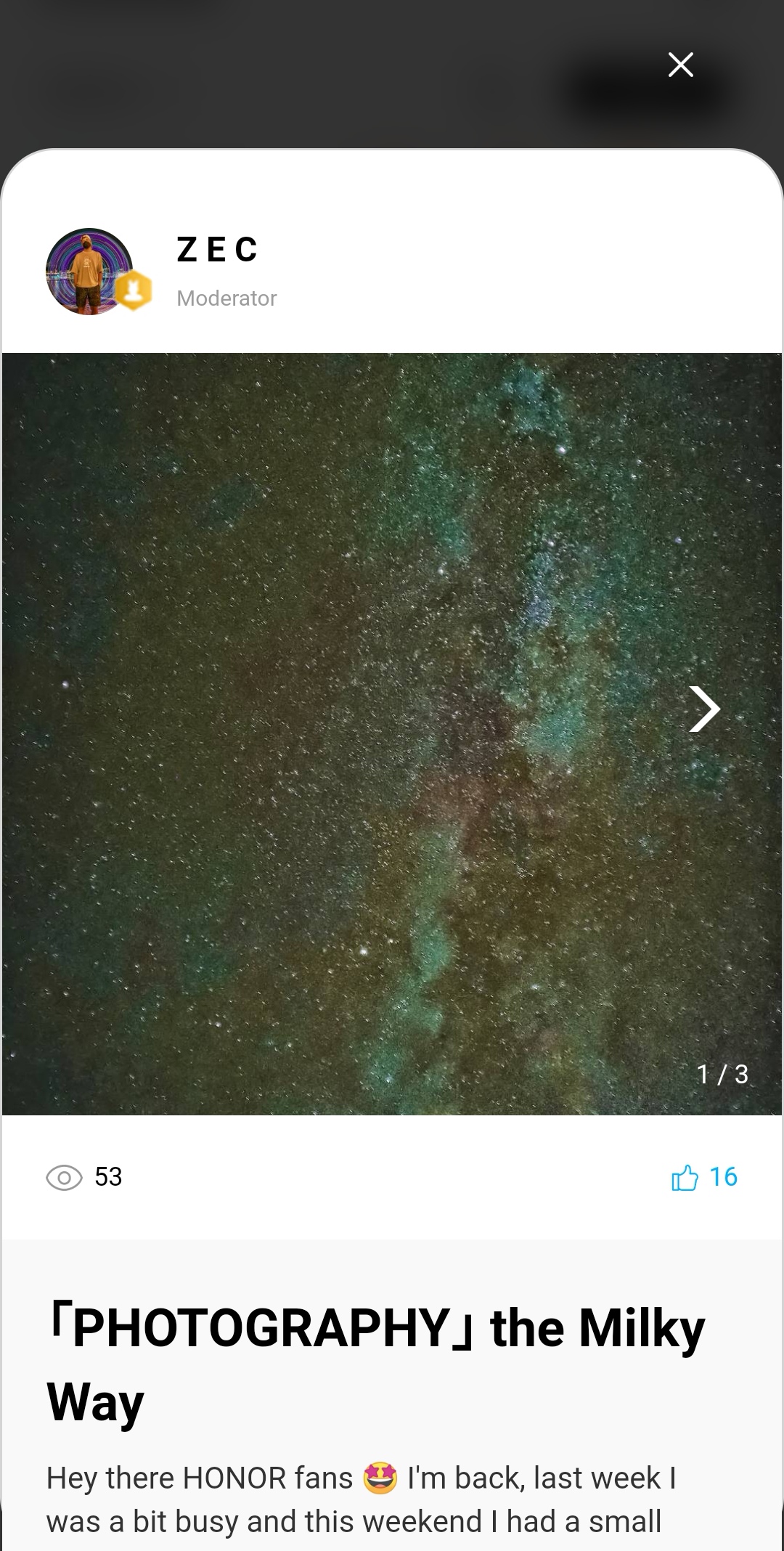The height and width of the screenshot is (1551, 784).
Task: Go to the next photo
Action: pos(703,709)
